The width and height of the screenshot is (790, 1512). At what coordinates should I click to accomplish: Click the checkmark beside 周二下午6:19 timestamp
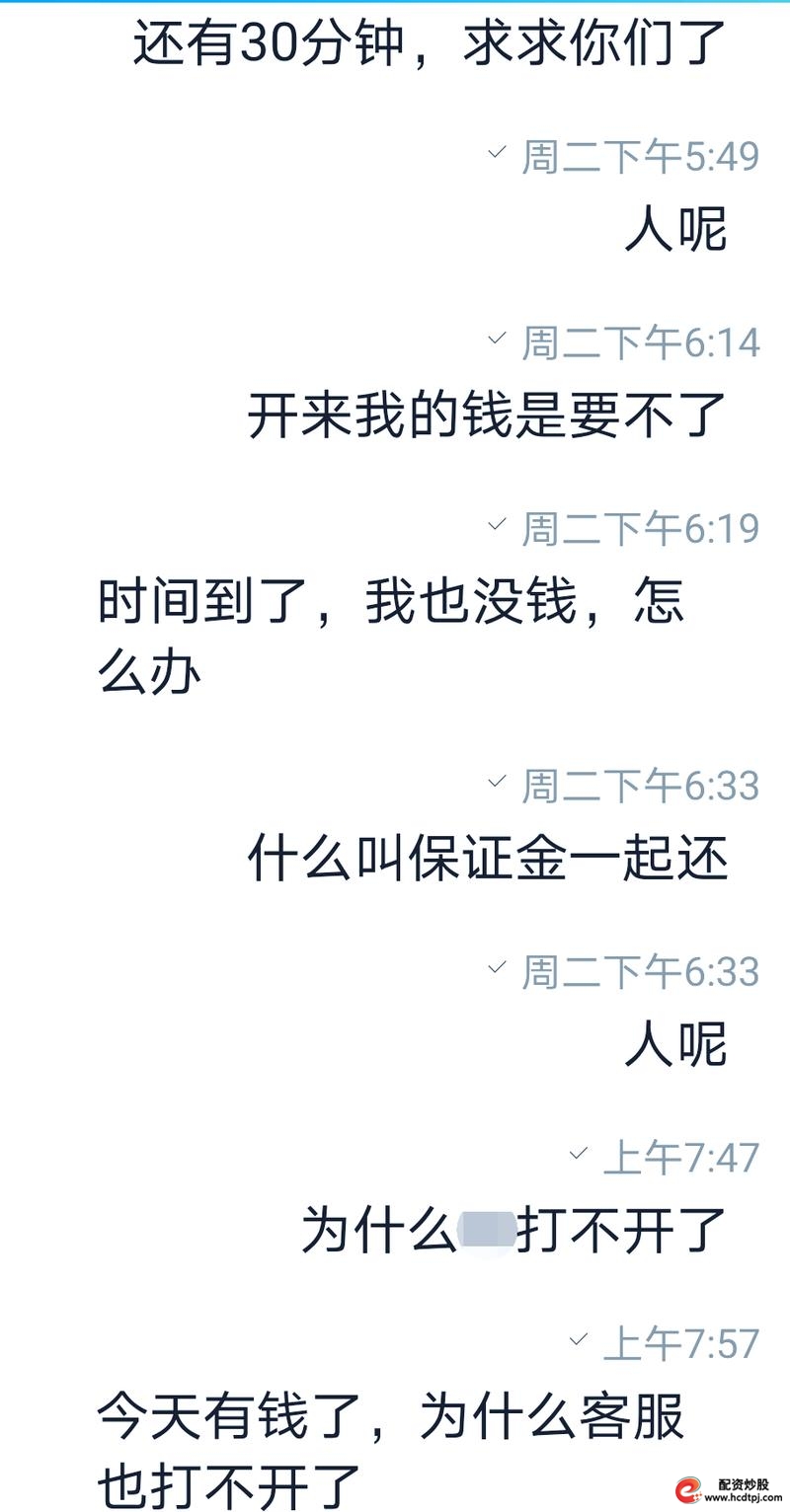click(x=497, y=527)
